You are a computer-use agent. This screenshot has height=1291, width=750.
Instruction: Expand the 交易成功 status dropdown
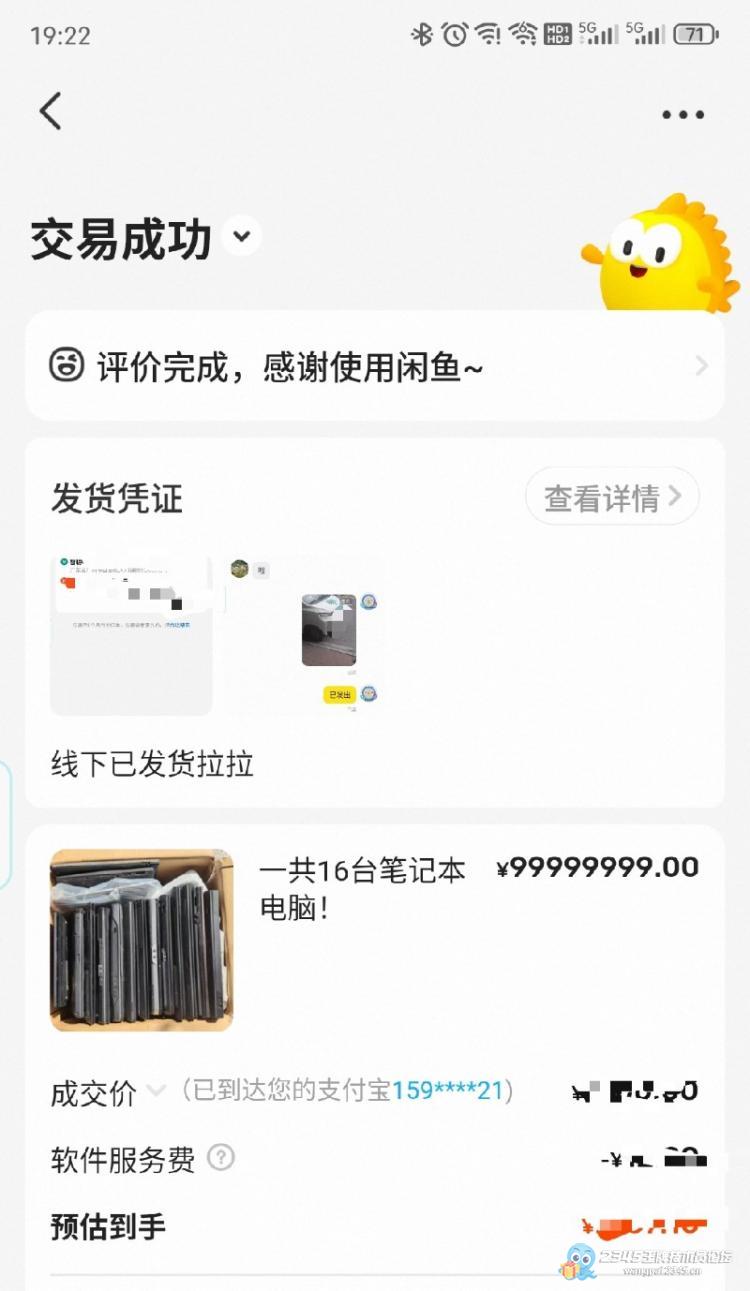[x=241, y=237]
